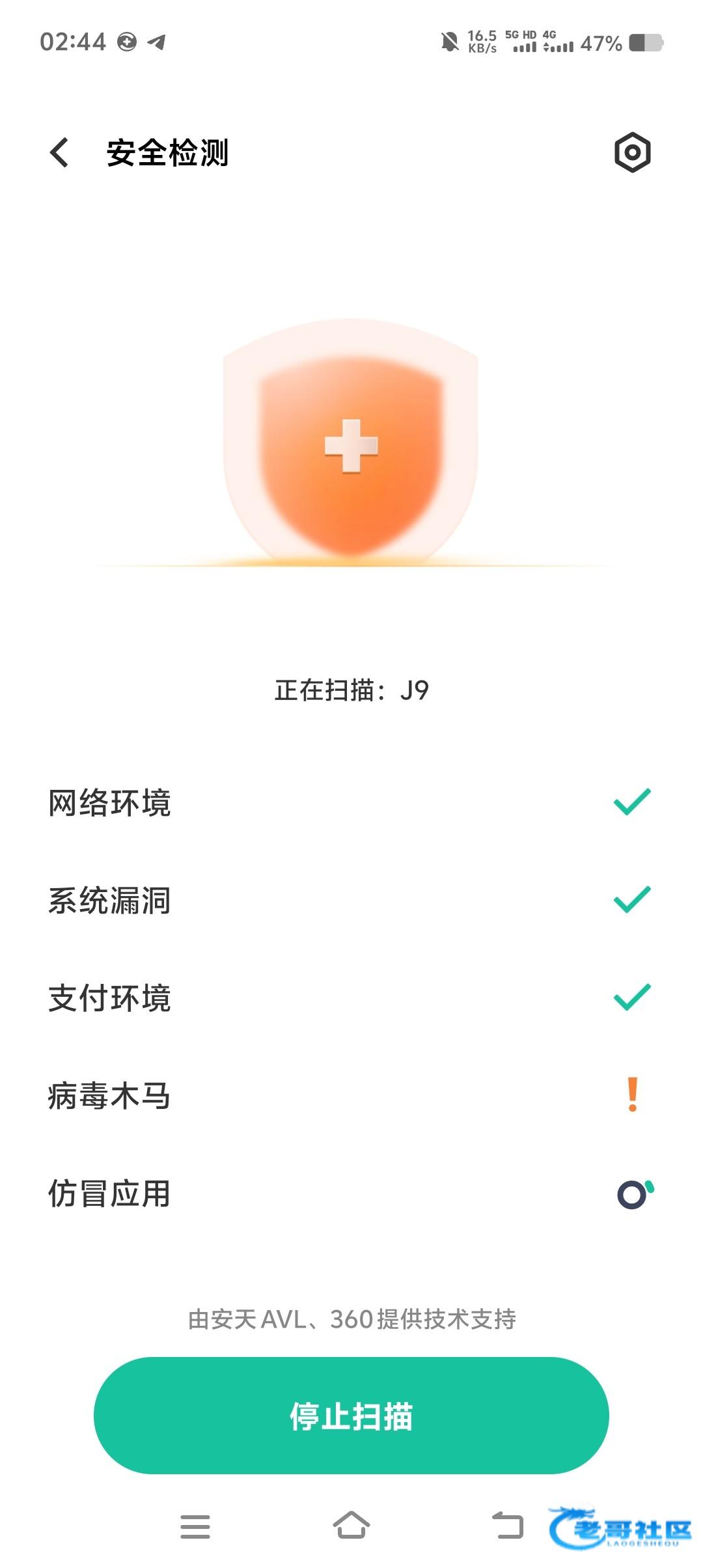Open recent apps from navigation bar

pos(195,1526)
